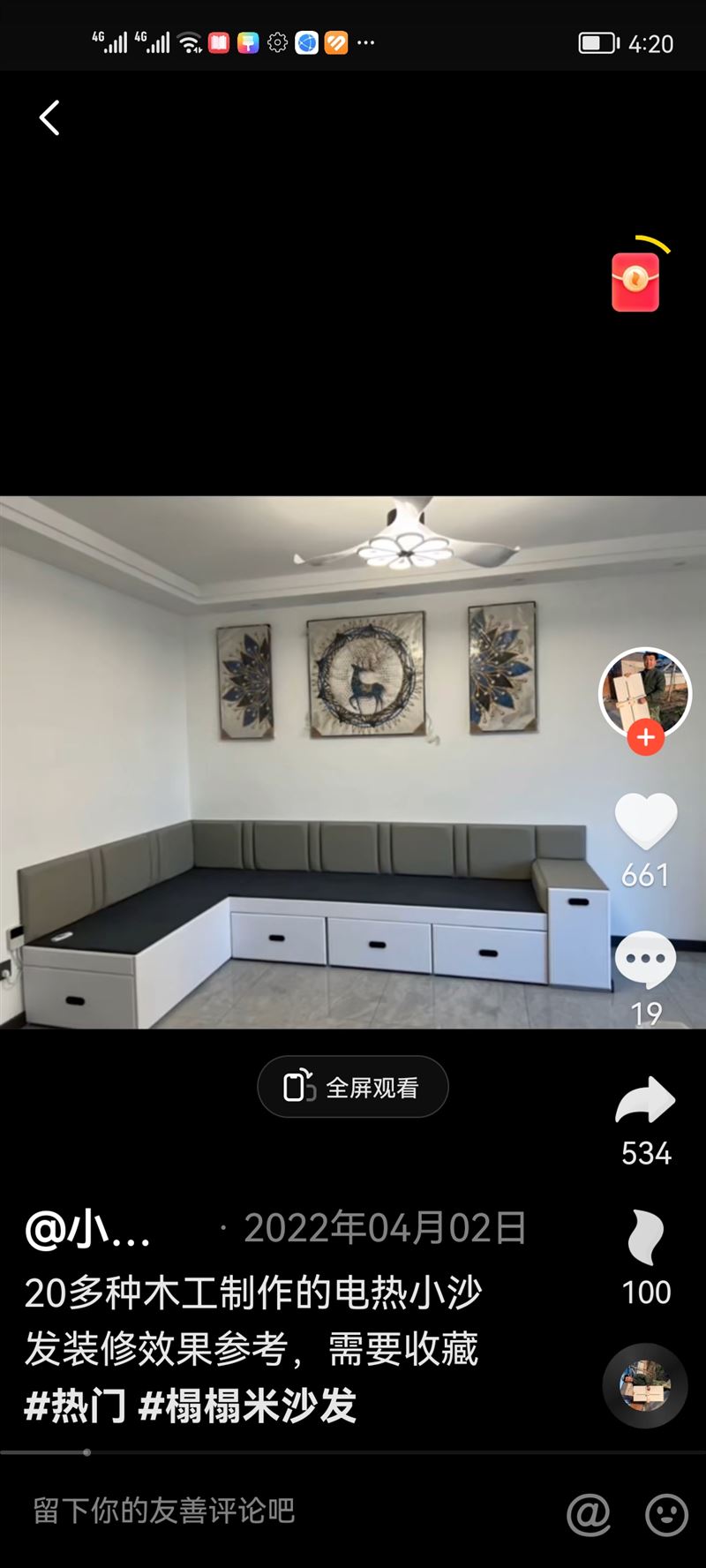Open the creator's profile avatar

(645, 691)
